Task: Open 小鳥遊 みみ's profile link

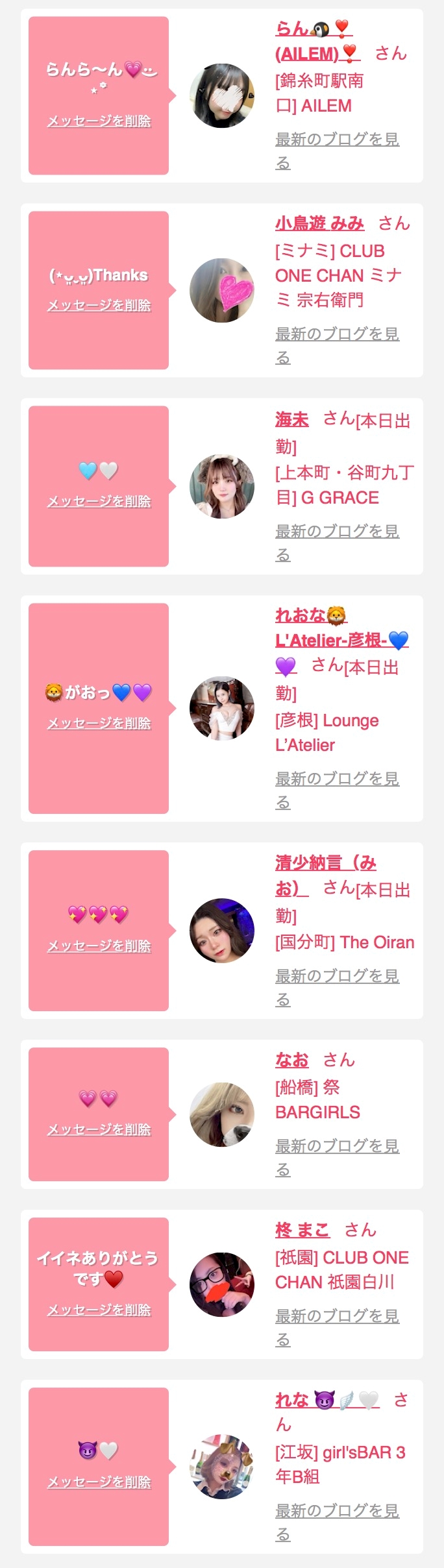Action: [x=319, y=223]
